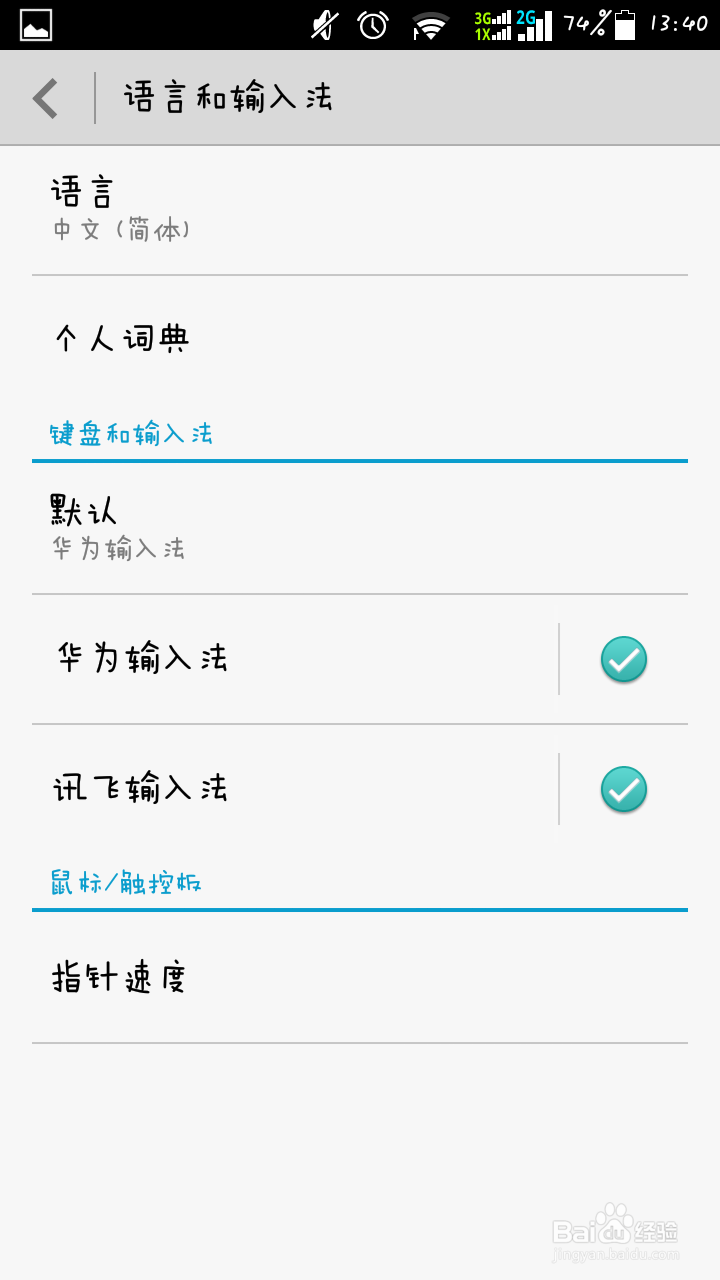The height and width of the screenshot is (1280, 720).
Task: Click the 语言和输入法 title text
Action: coord(225,97)
